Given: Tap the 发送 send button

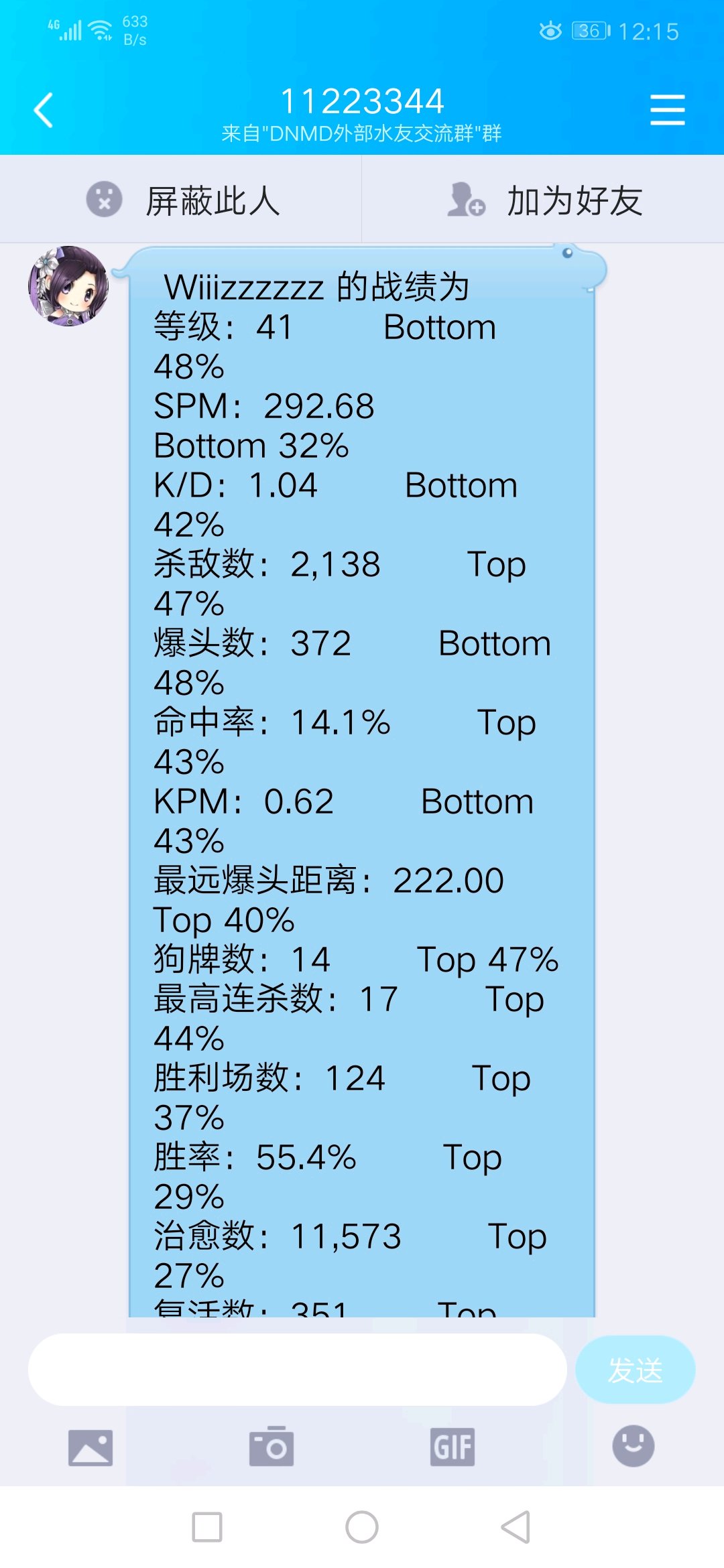Looking at the screenshot, I should (x=635, y=1370).
